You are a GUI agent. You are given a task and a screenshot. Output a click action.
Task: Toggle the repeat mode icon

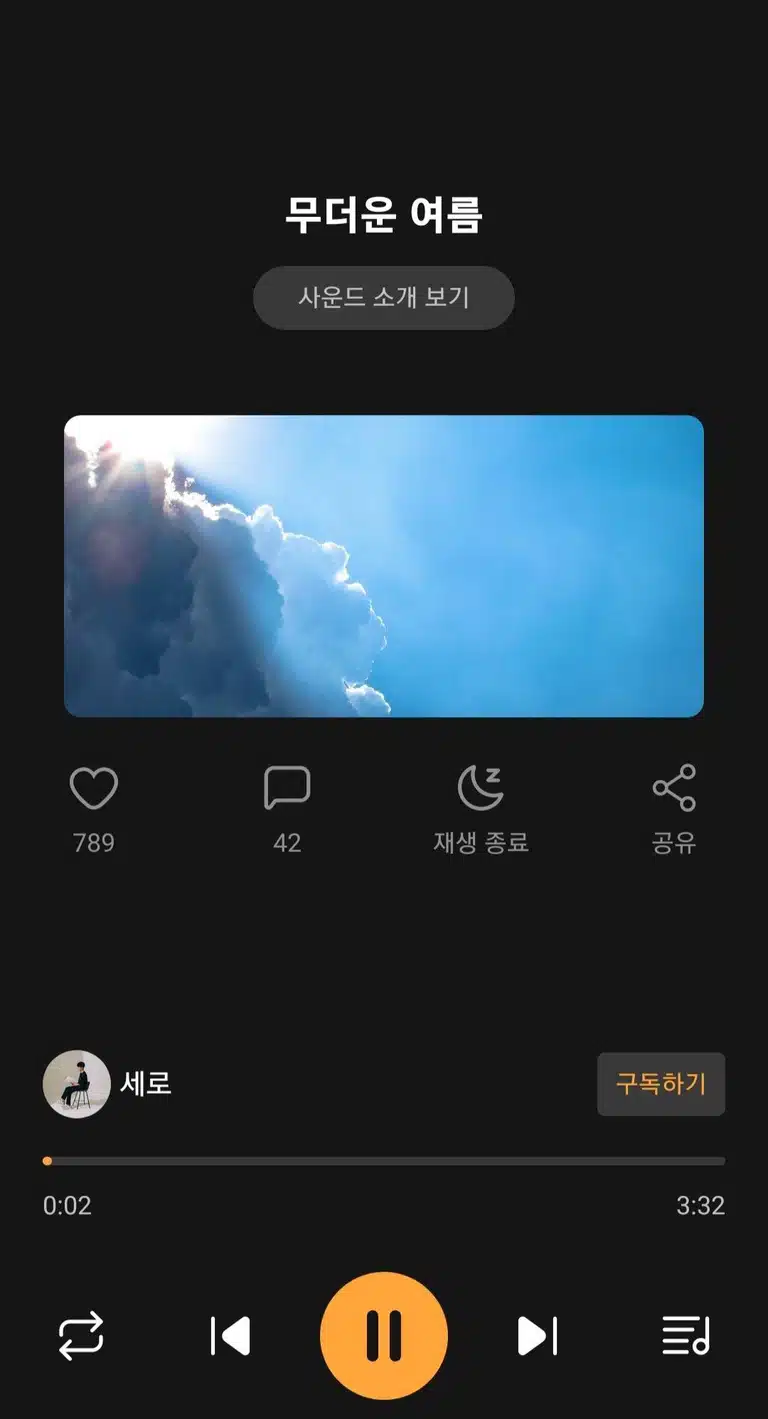click(81, 1336)
